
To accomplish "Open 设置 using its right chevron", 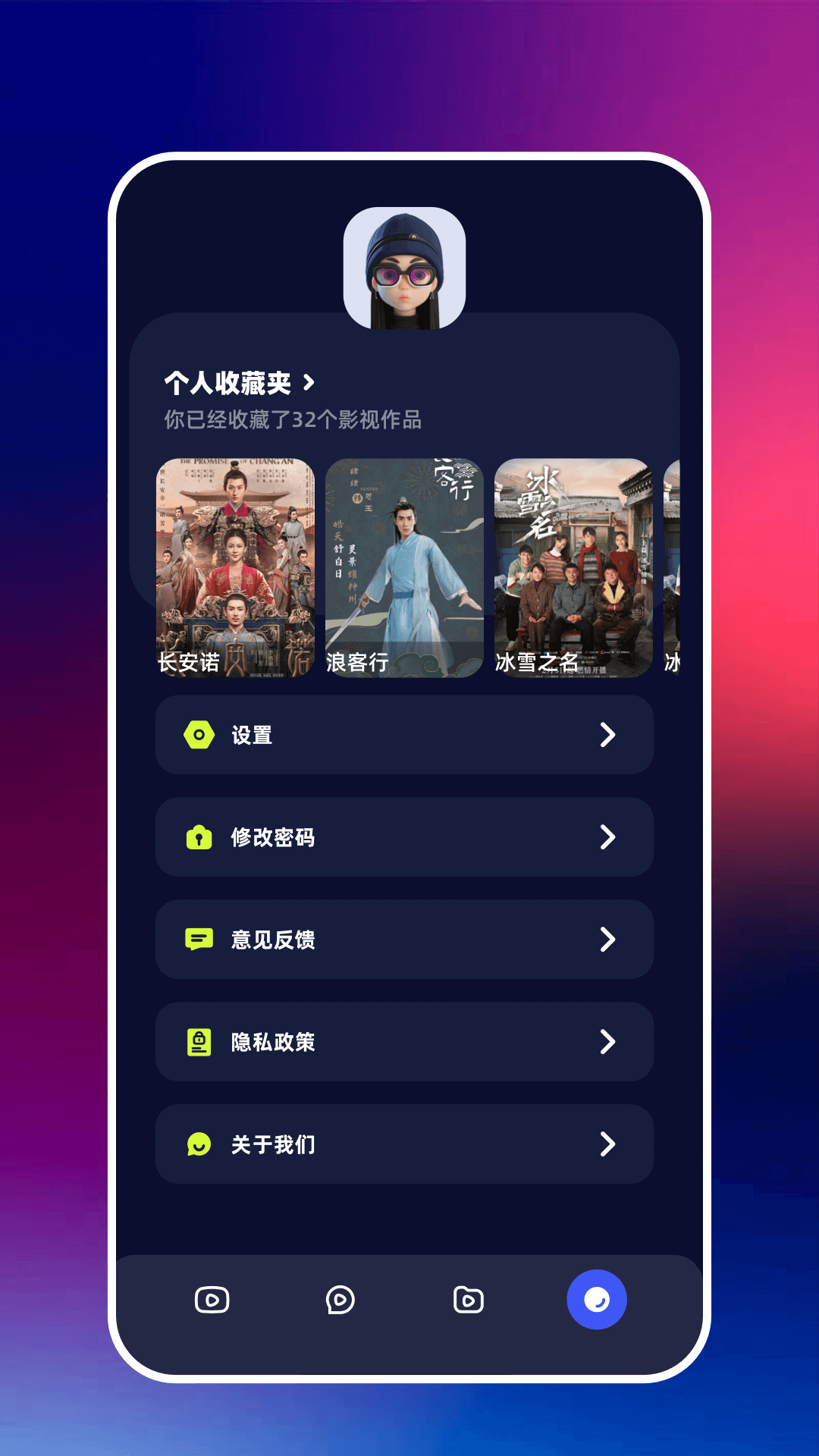I will pyautogui.click(x=607, y=735).
